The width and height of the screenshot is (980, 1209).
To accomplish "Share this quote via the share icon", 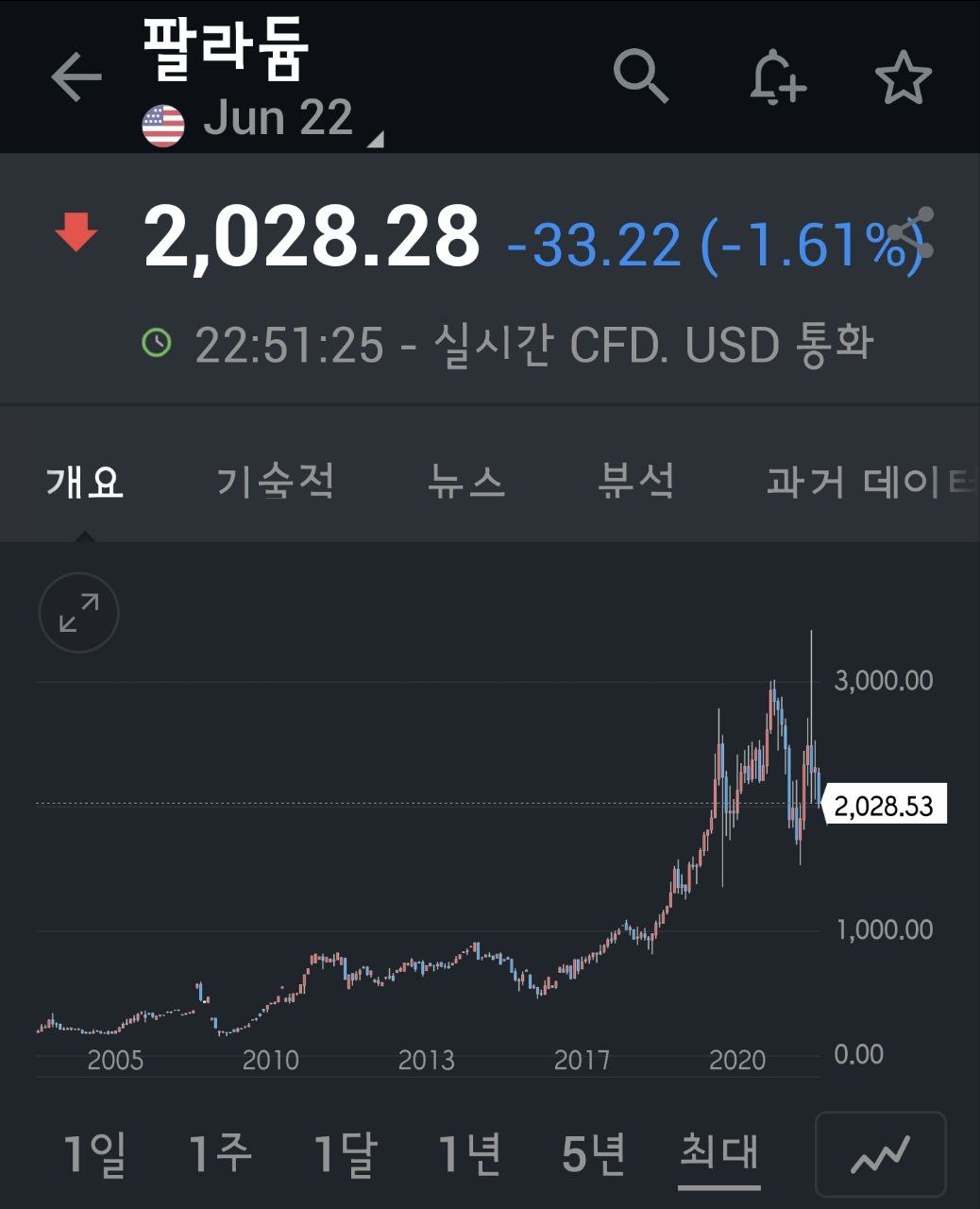I will coord(914,233).
